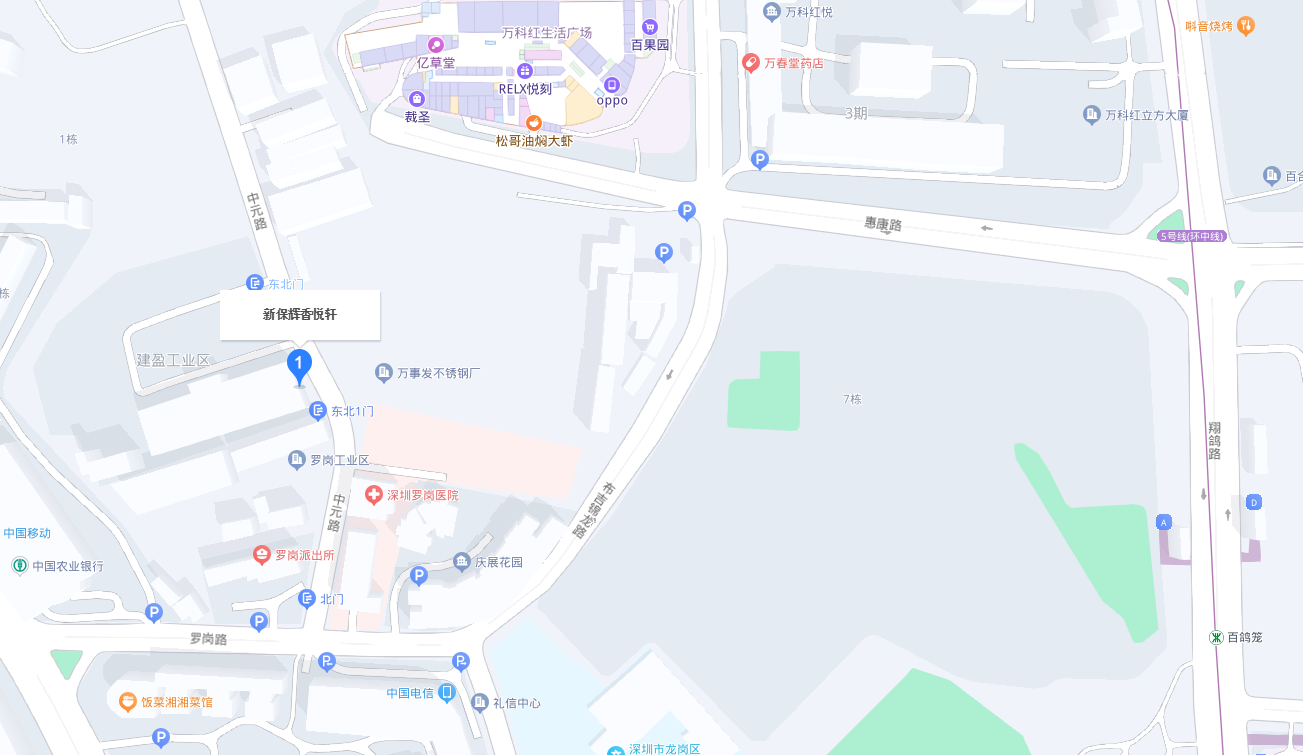The width and height of the screenshot is (1303, 755).
Task: Open the 饭菜湘湘菜馆 restaurant marker
Action: pos(128,702)
